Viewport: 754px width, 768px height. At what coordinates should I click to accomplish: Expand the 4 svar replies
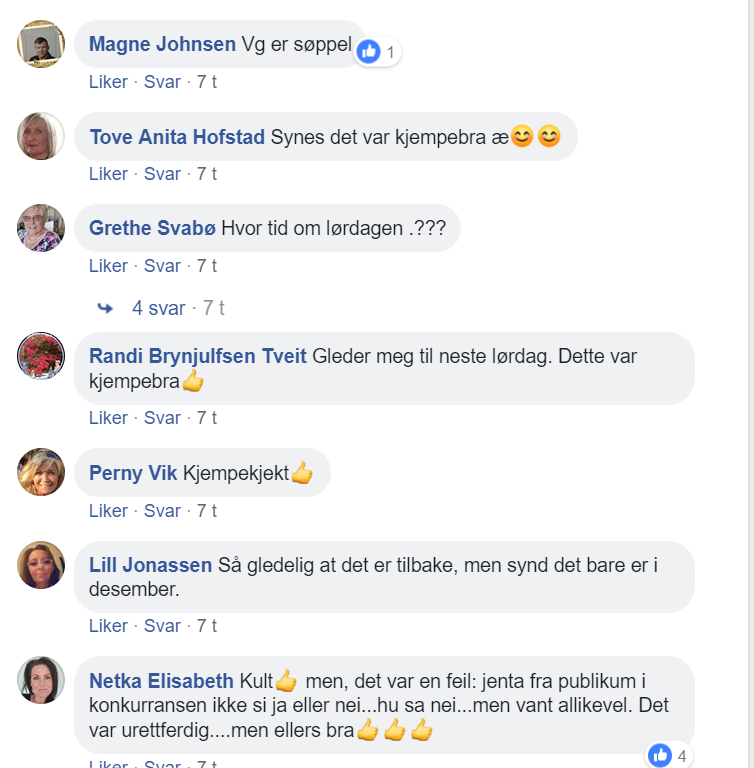[x=158, y=308]
